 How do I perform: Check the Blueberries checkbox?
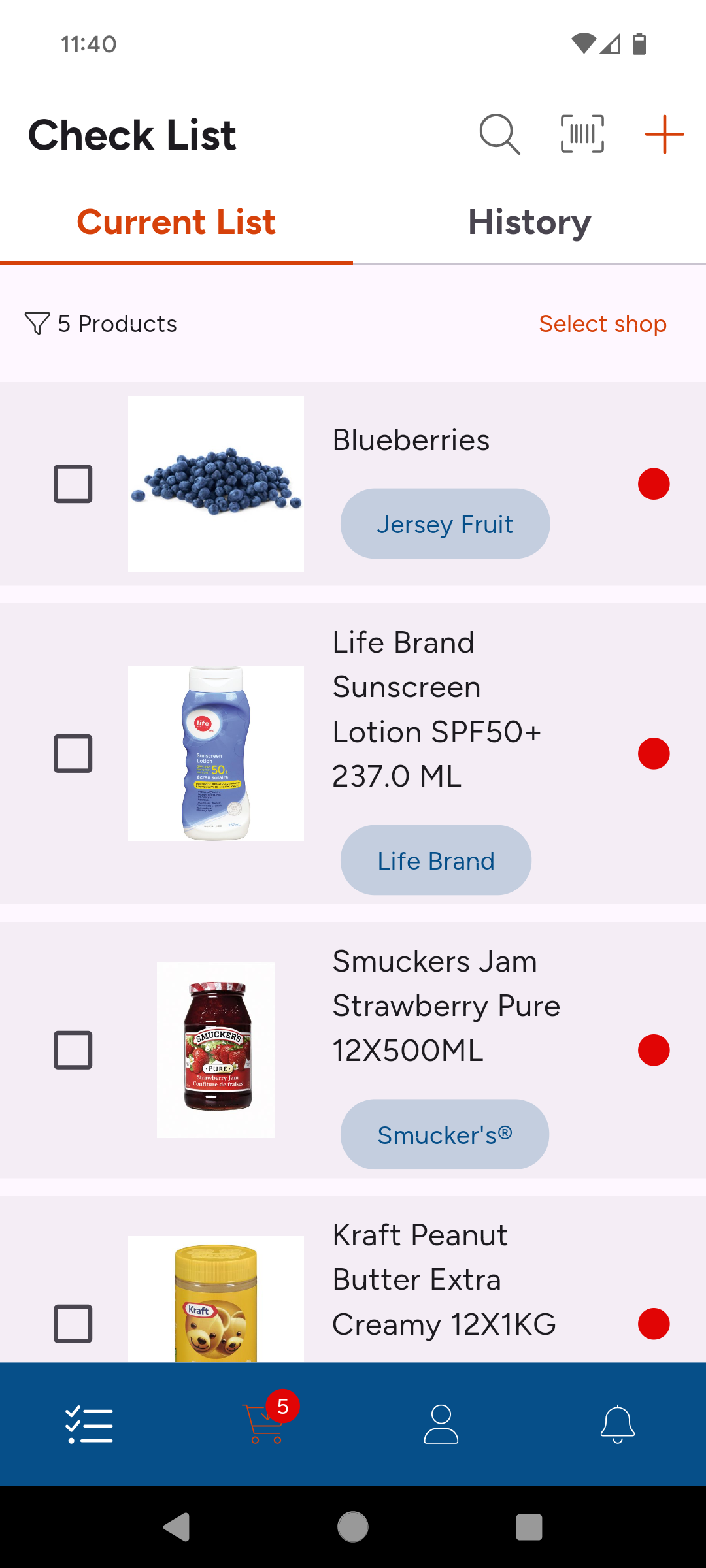pyautogui.click(x=73, y=484)
